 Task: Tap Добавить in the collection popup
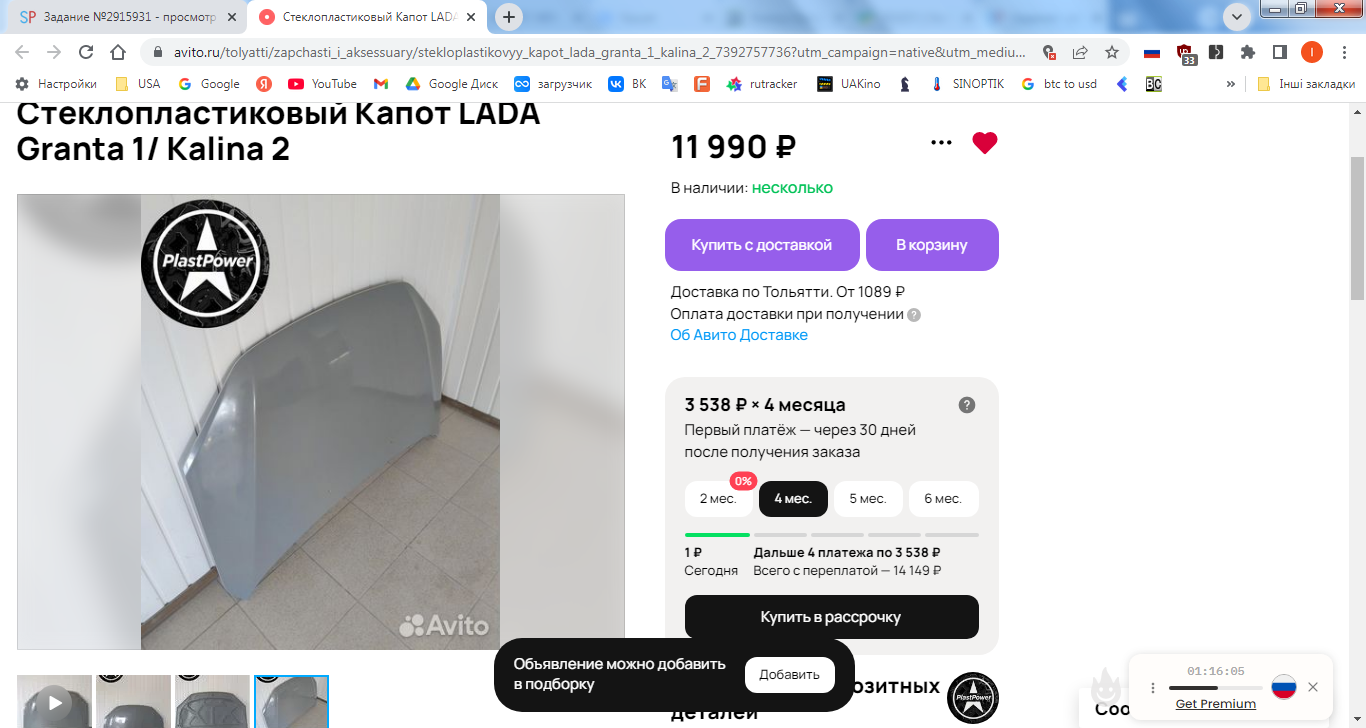(x=789, y=675)
